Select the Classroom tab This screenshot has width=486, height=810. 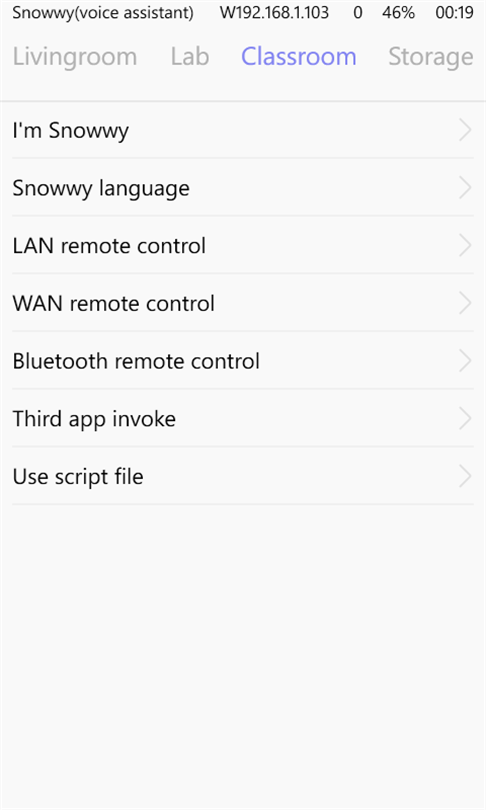(x=299, y=57)
